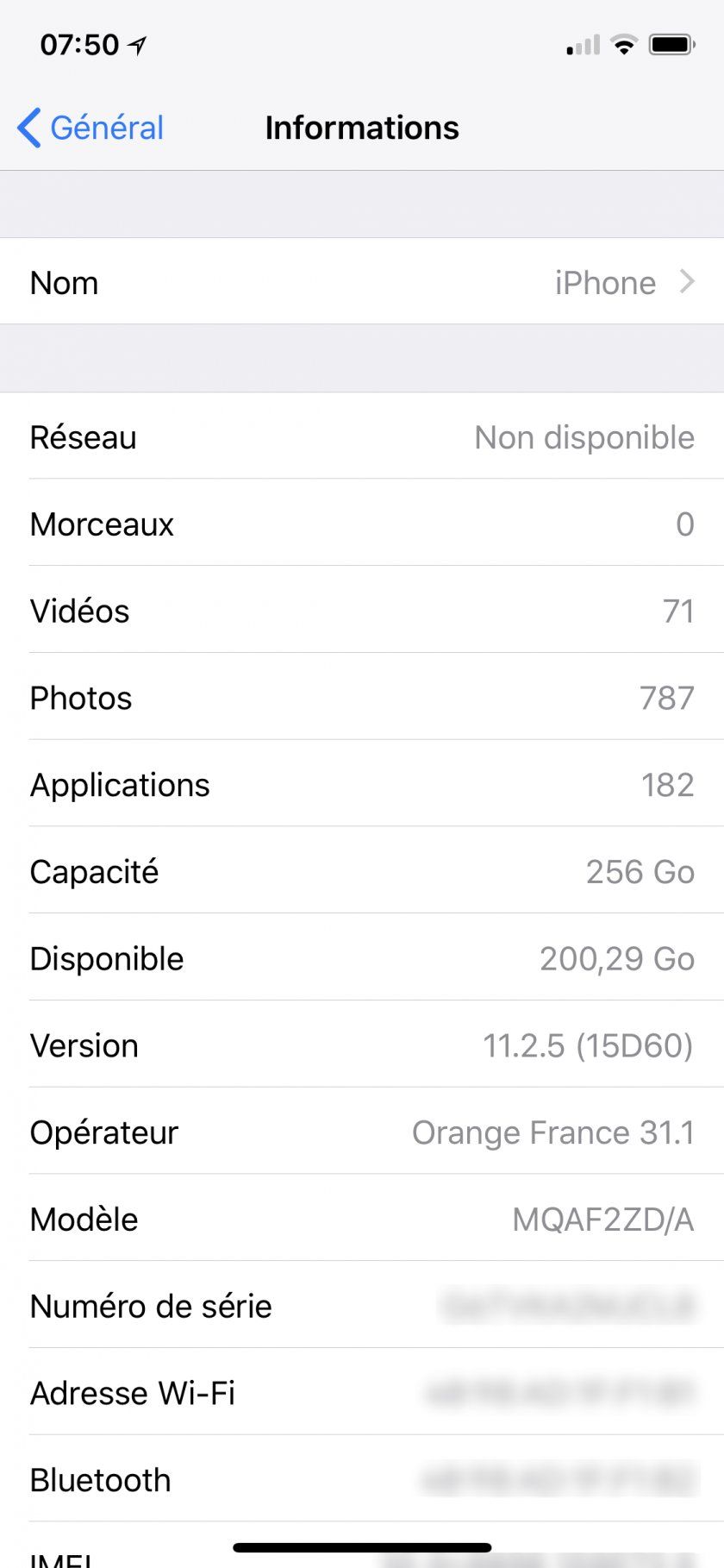This screenshot has height=1568, width=724.
Task: Tap the Informations title
Action: click(362, 127)
